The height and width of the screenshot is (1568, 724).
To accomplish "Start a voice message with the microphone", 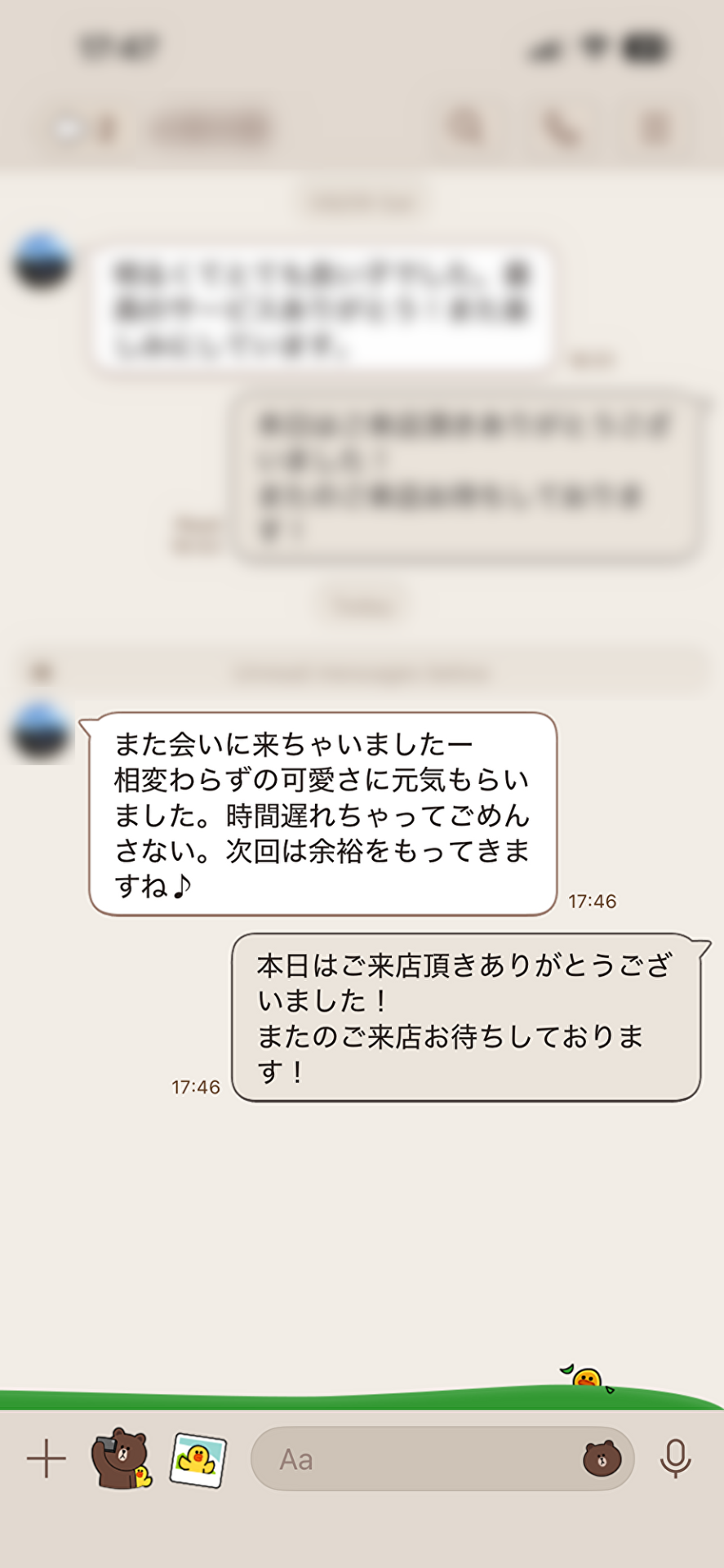I will (x=675, y=1459).
